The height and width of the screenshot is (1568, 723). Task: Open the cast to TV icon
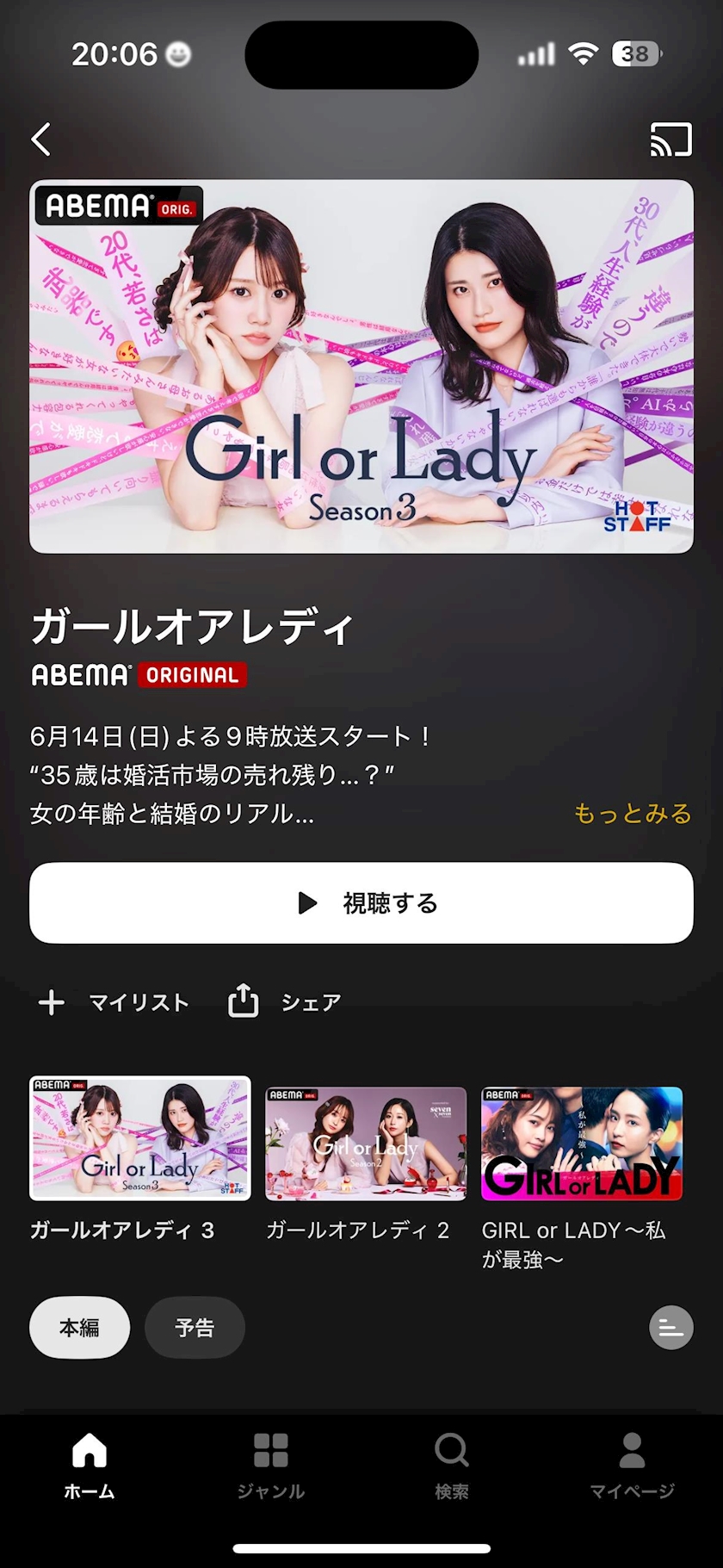click(x=670, y=139)
